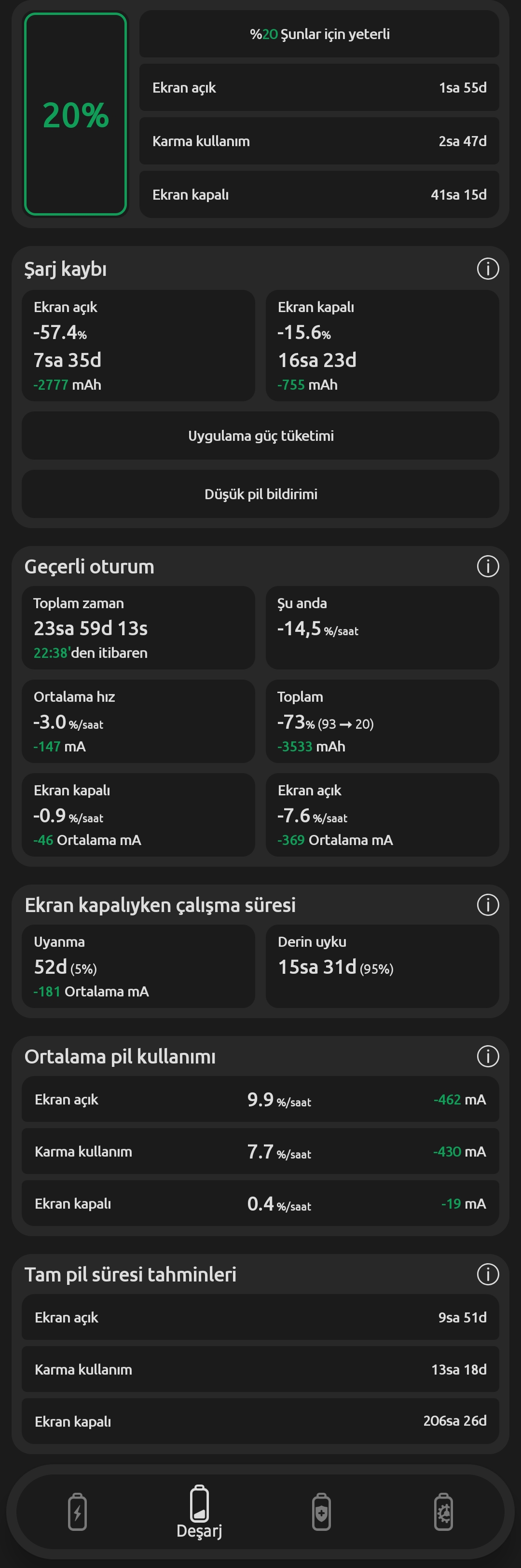Open info for Tam pil süresi tahminleri
The image size is (521, 1568).
488,1274
